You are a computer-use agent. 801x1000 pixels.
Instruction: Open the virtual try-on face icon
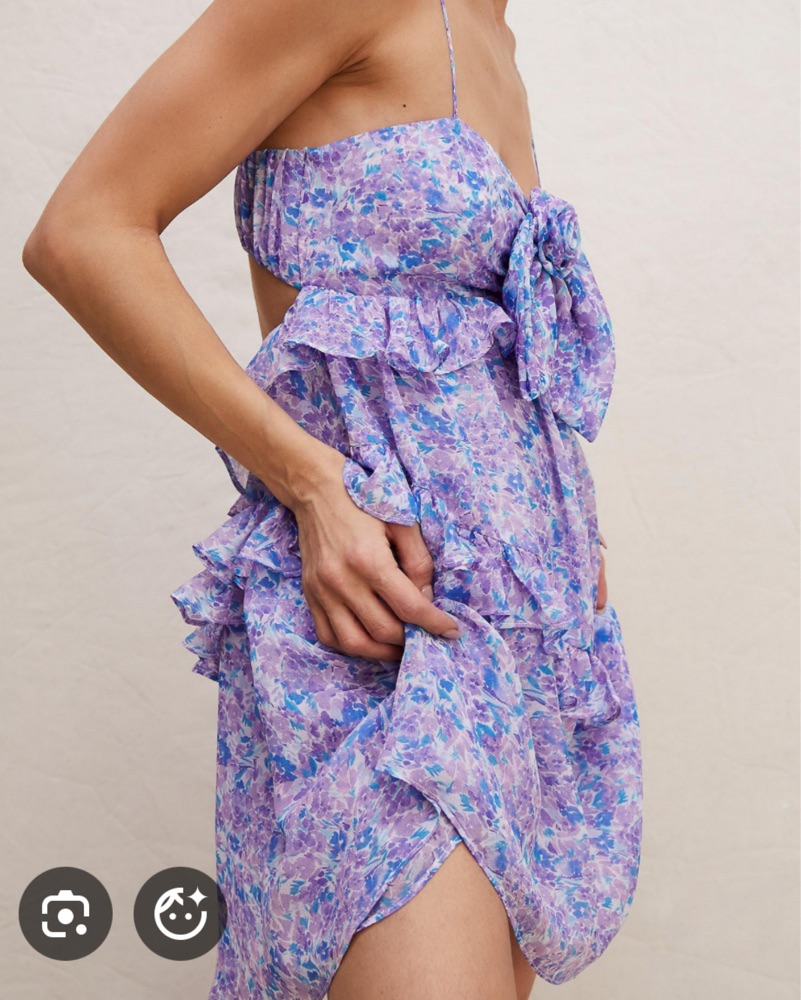click(x=181, y=913)
